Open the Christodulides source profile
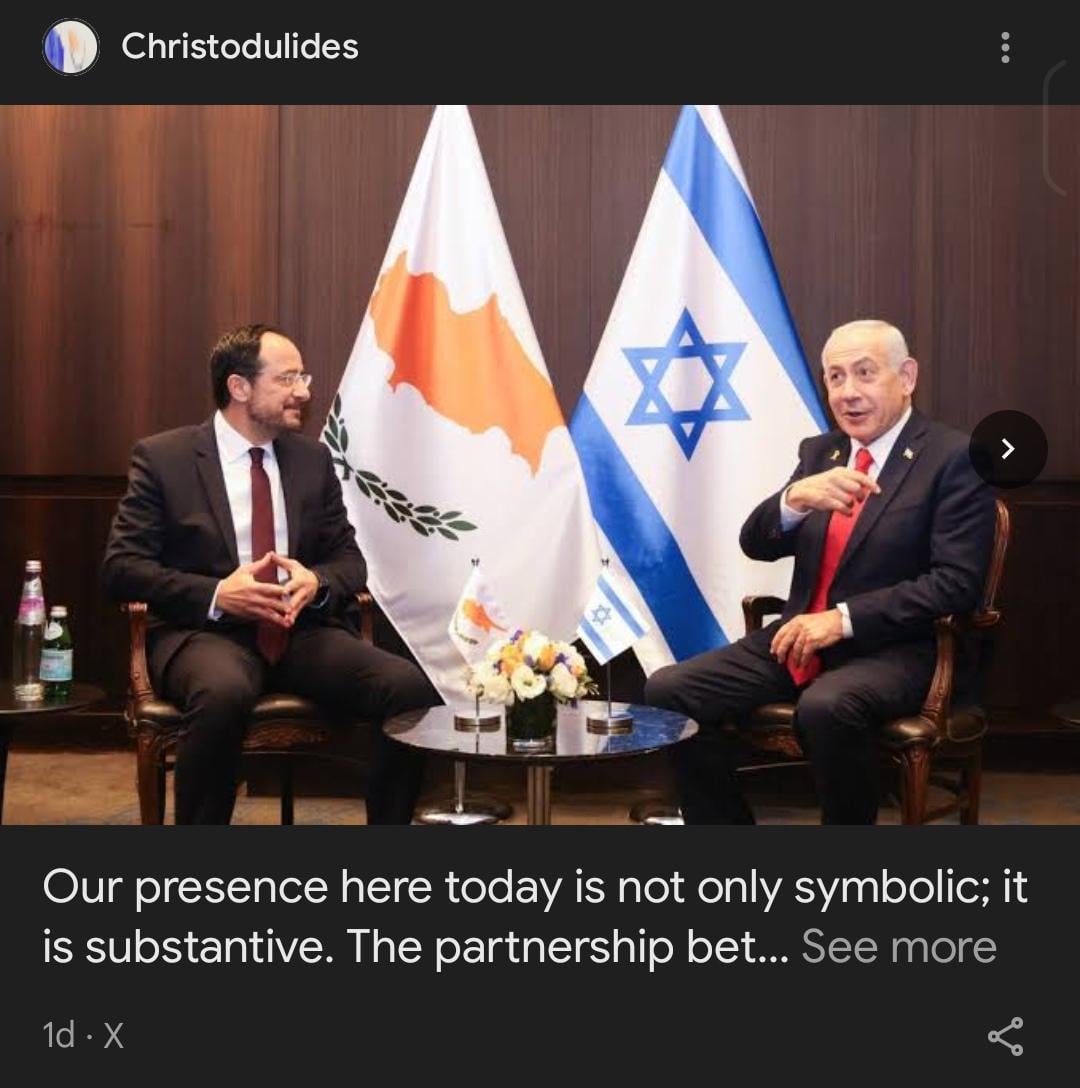1080x1088 pixels. tap(239, 46)
